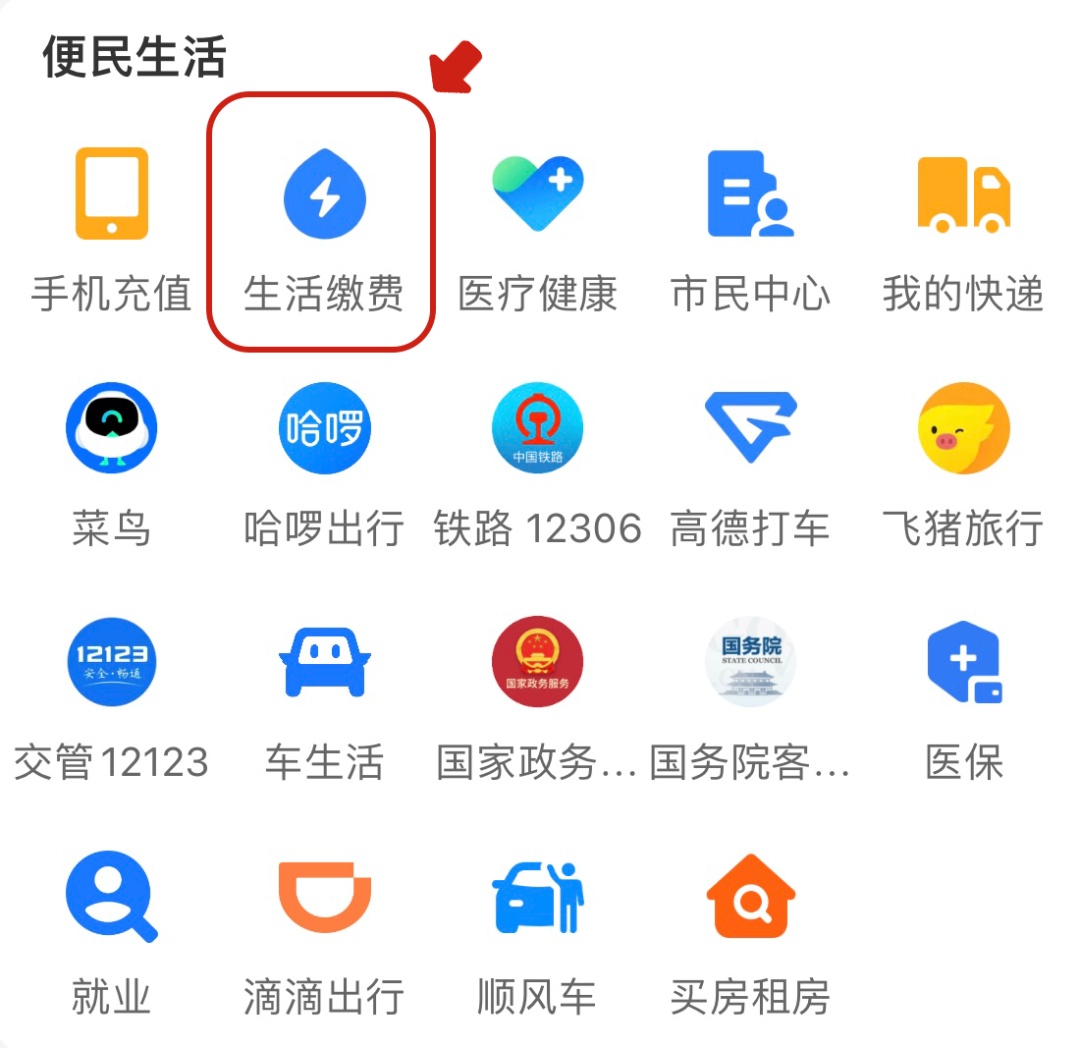Open 买房租房 housing service
This screenshot has width=1080, height=1048.
(750, 897)
